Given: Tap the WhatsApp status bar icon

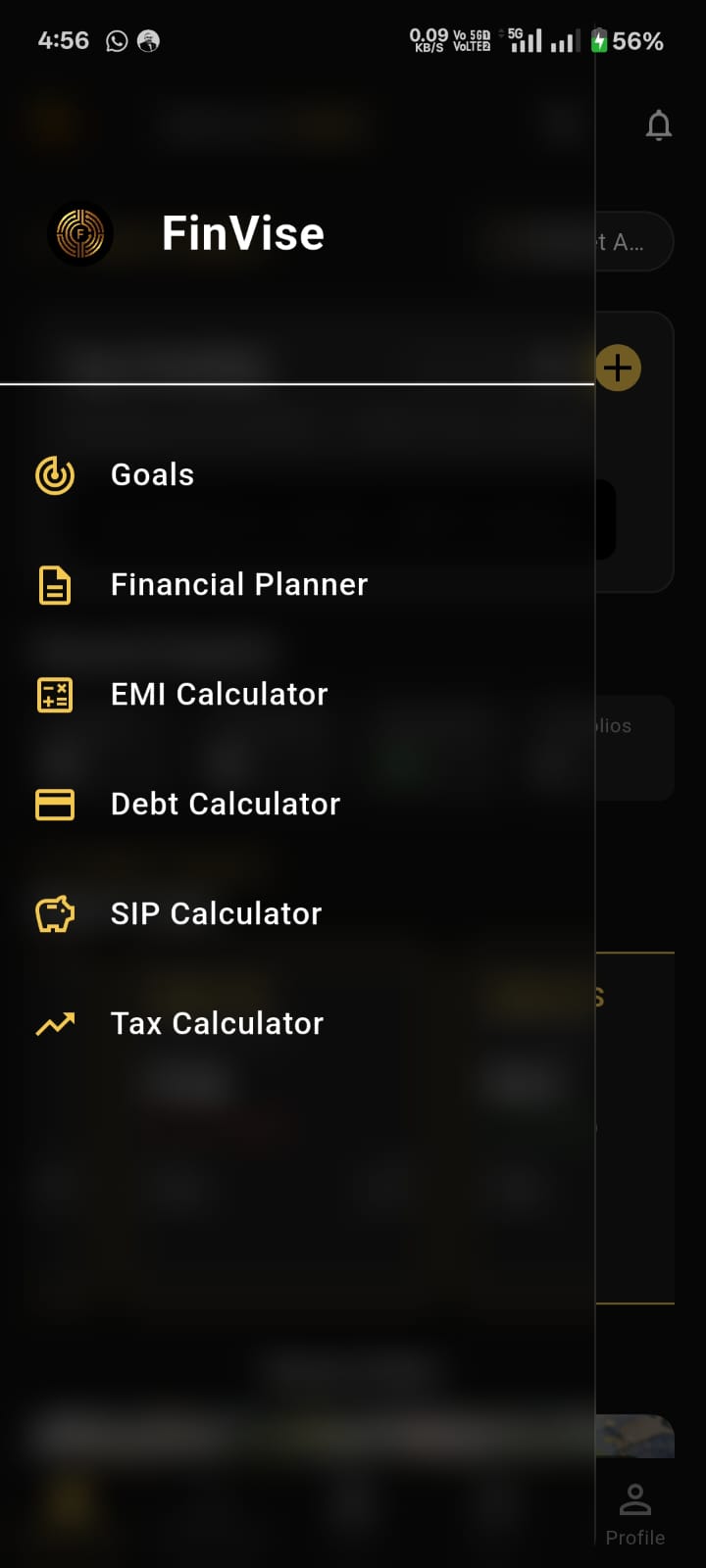Looking at the screenshot, I should (117, 41).
